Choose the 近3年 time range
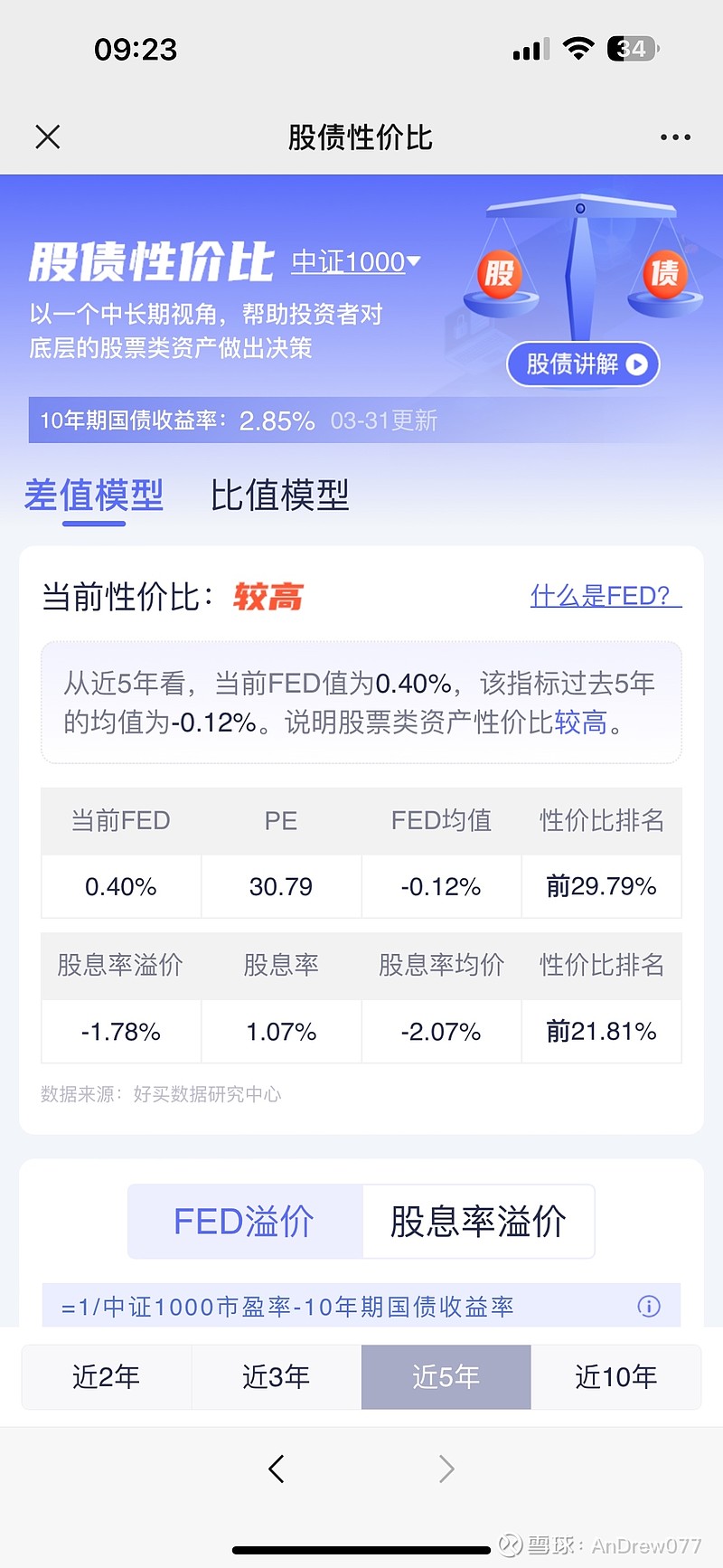The image size is (723, 1568). click(277, 1377)
